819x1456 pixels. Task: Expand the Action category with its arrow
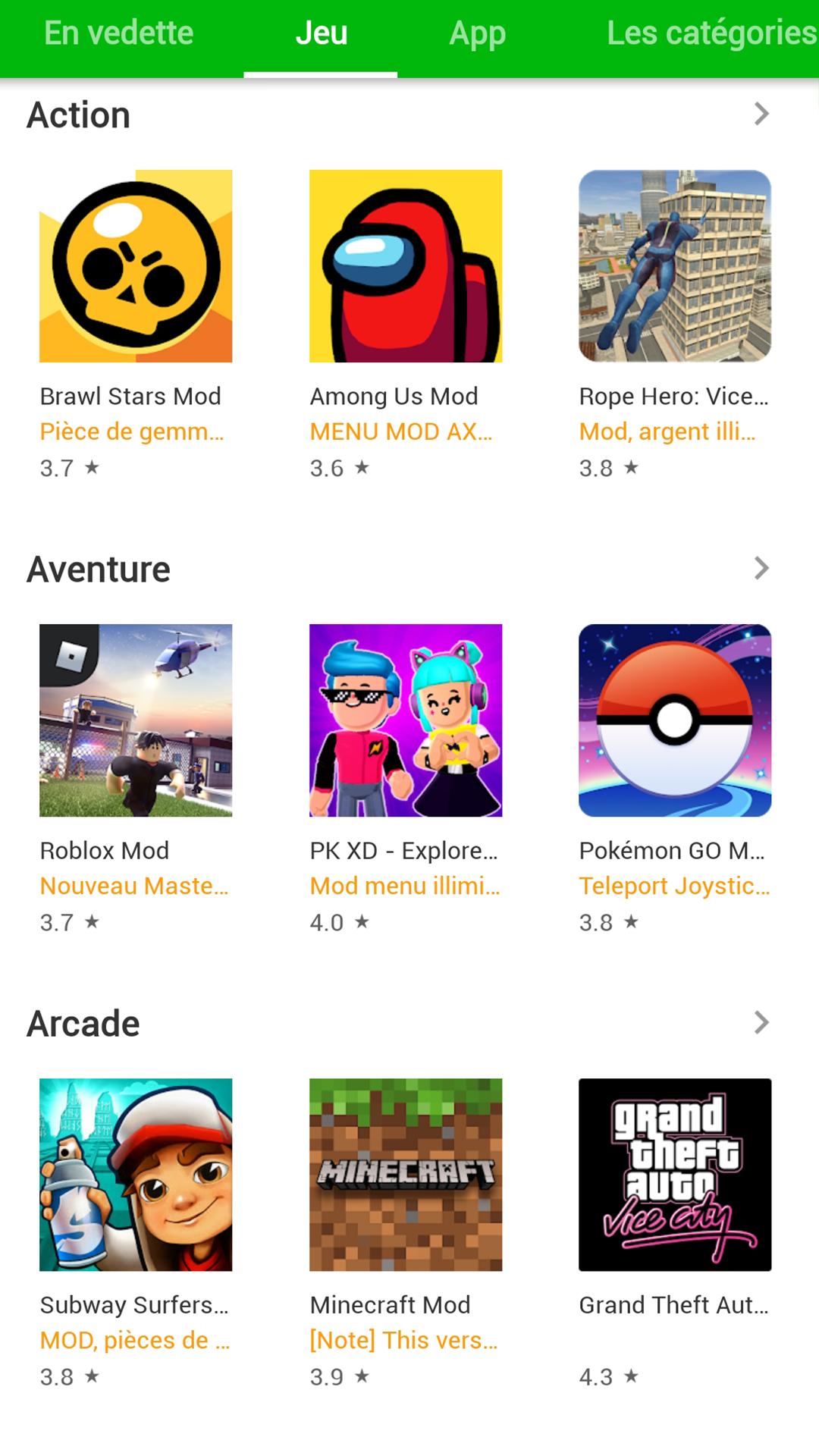(762, 114)
